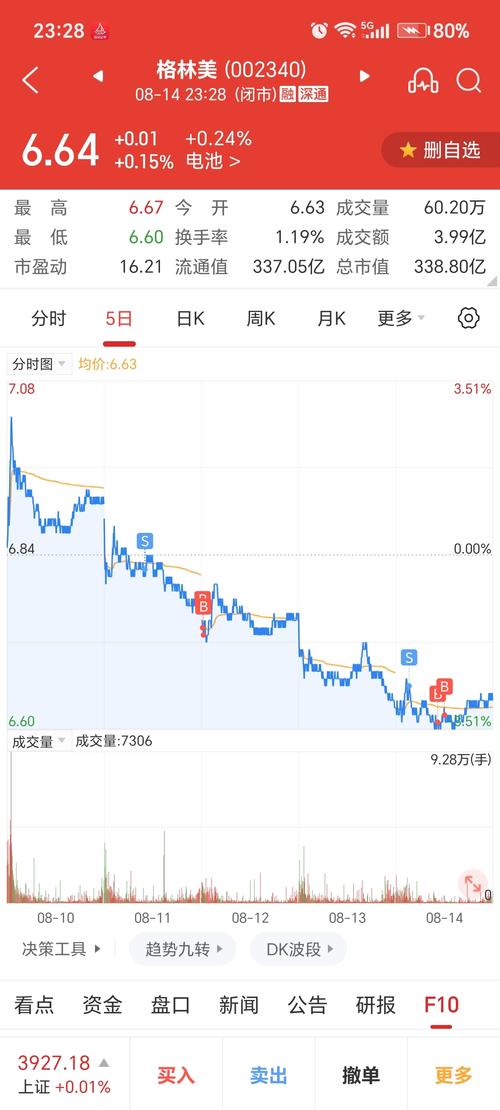The width and height of the screenshot is (500, 1110).
Task: Switch to the 月K chart tab
Action: 331,319
